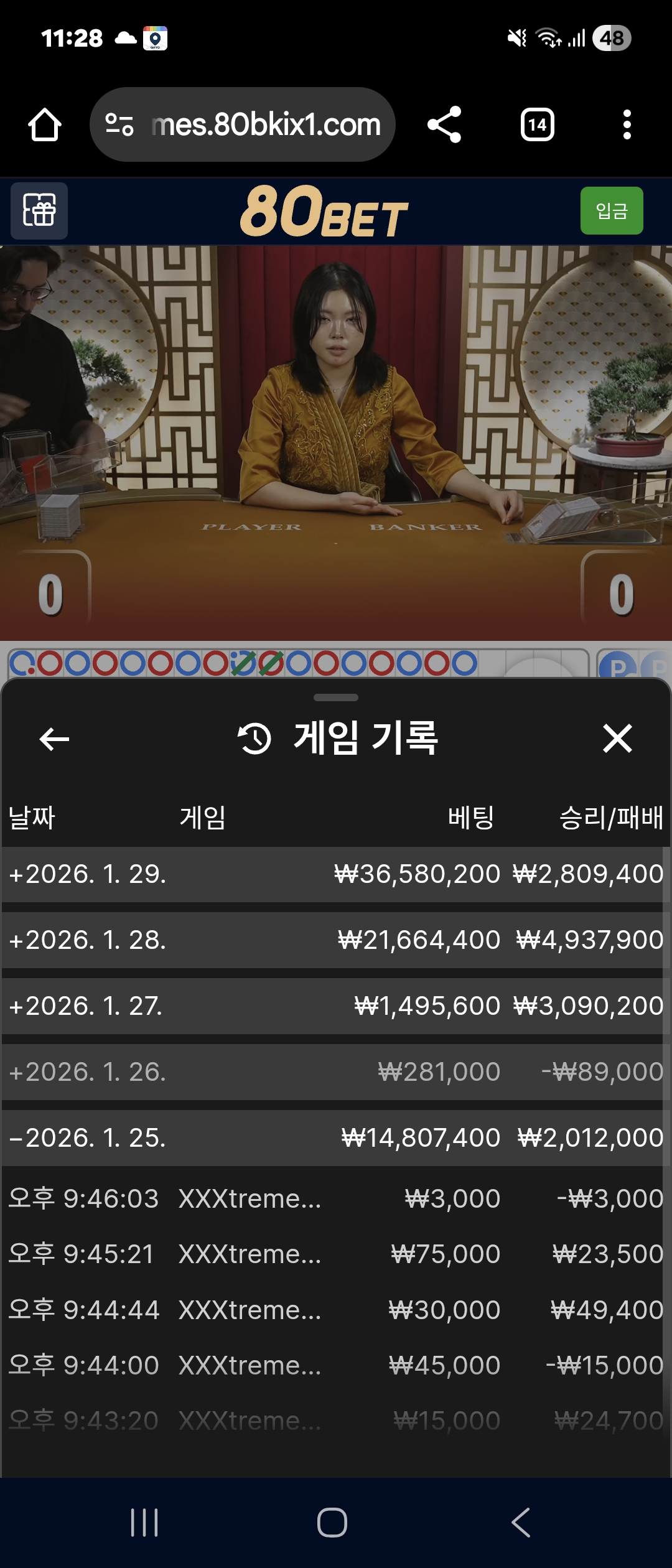672x1568 pixels.
Task: Tap the green 입금 deposit button
Action: (x=611, y=211)
